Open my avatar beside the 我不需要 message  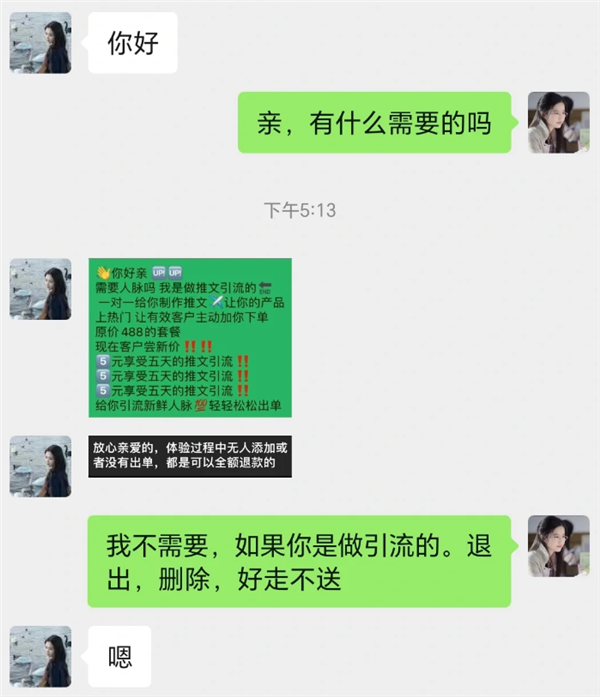(x=558, y=546)
